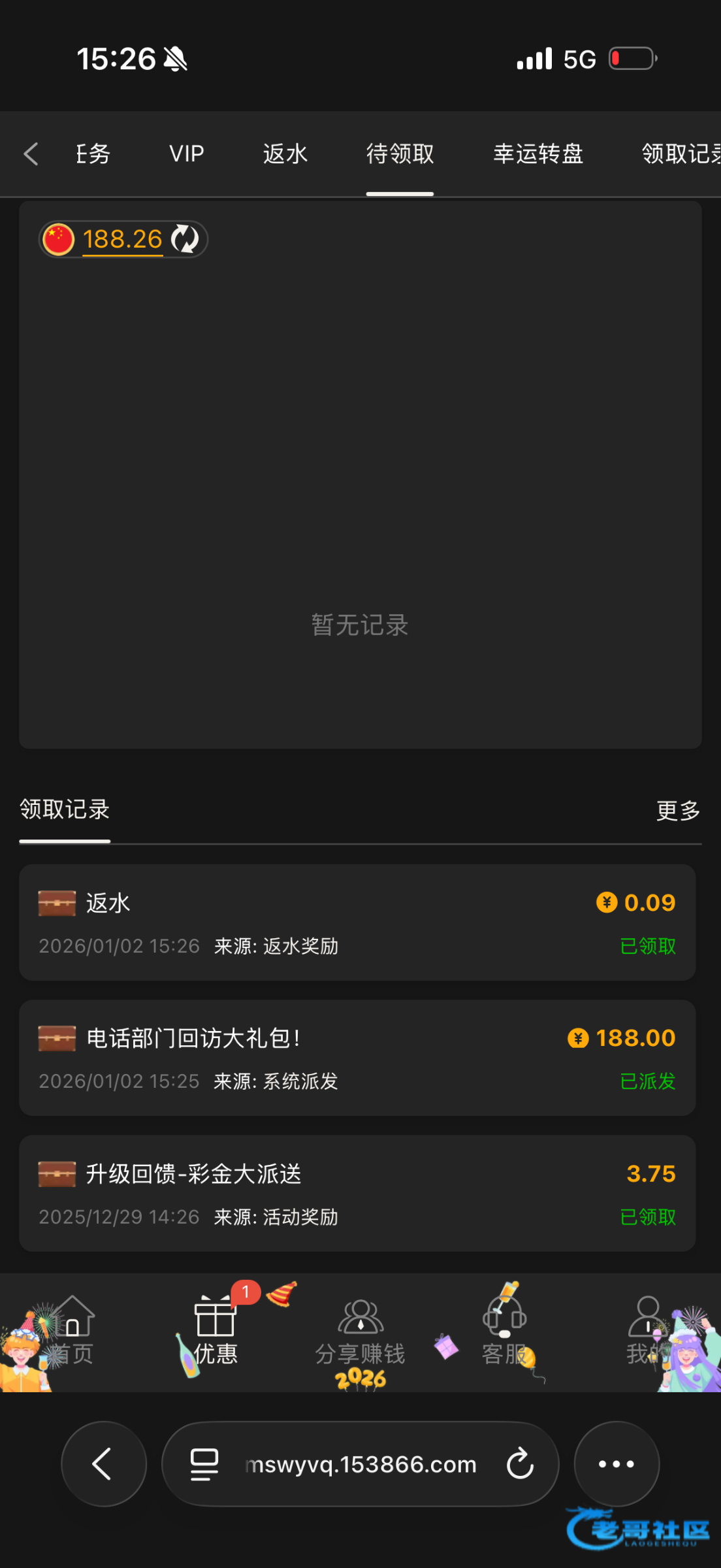Open the 幸运转盘 tab
721x1568 pixels.
pyautogui.click(x=537, y=154)
